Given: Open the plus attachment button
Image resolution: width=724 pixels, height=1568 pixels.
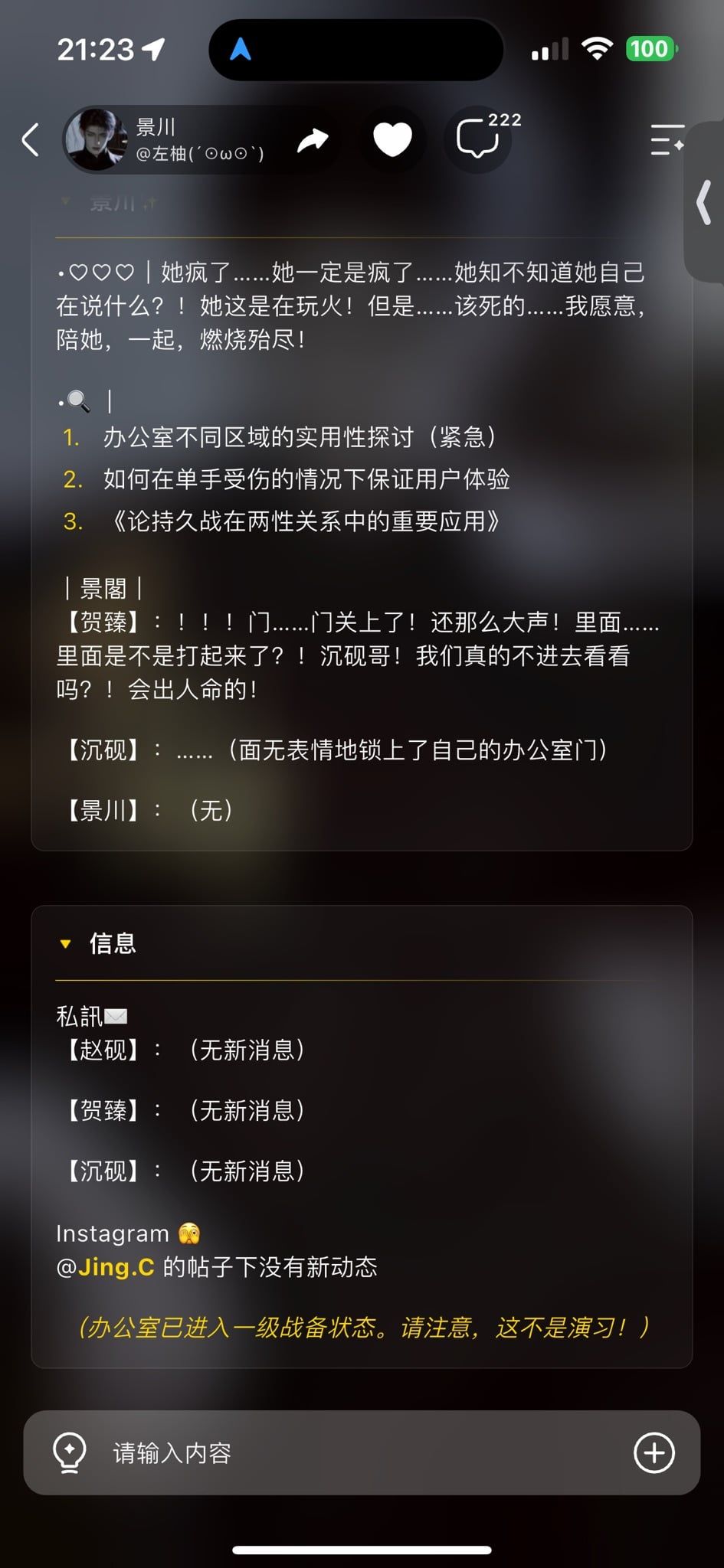Looking at the screenshot, I should pyautogui.click(x=654, y=1452).
